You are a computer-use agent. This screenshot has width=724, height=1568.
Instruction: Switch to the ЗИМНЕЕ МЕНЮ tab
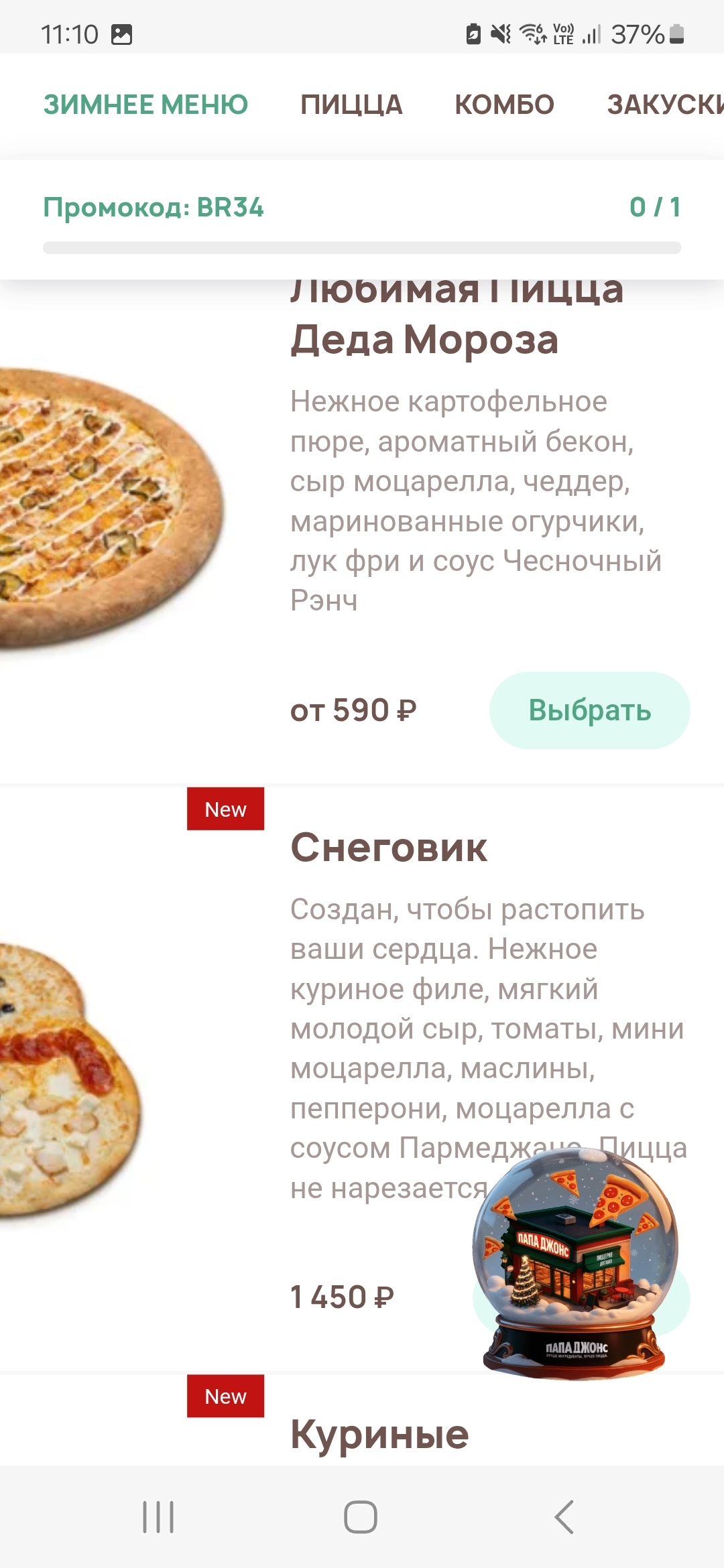(x=145, y=105)
